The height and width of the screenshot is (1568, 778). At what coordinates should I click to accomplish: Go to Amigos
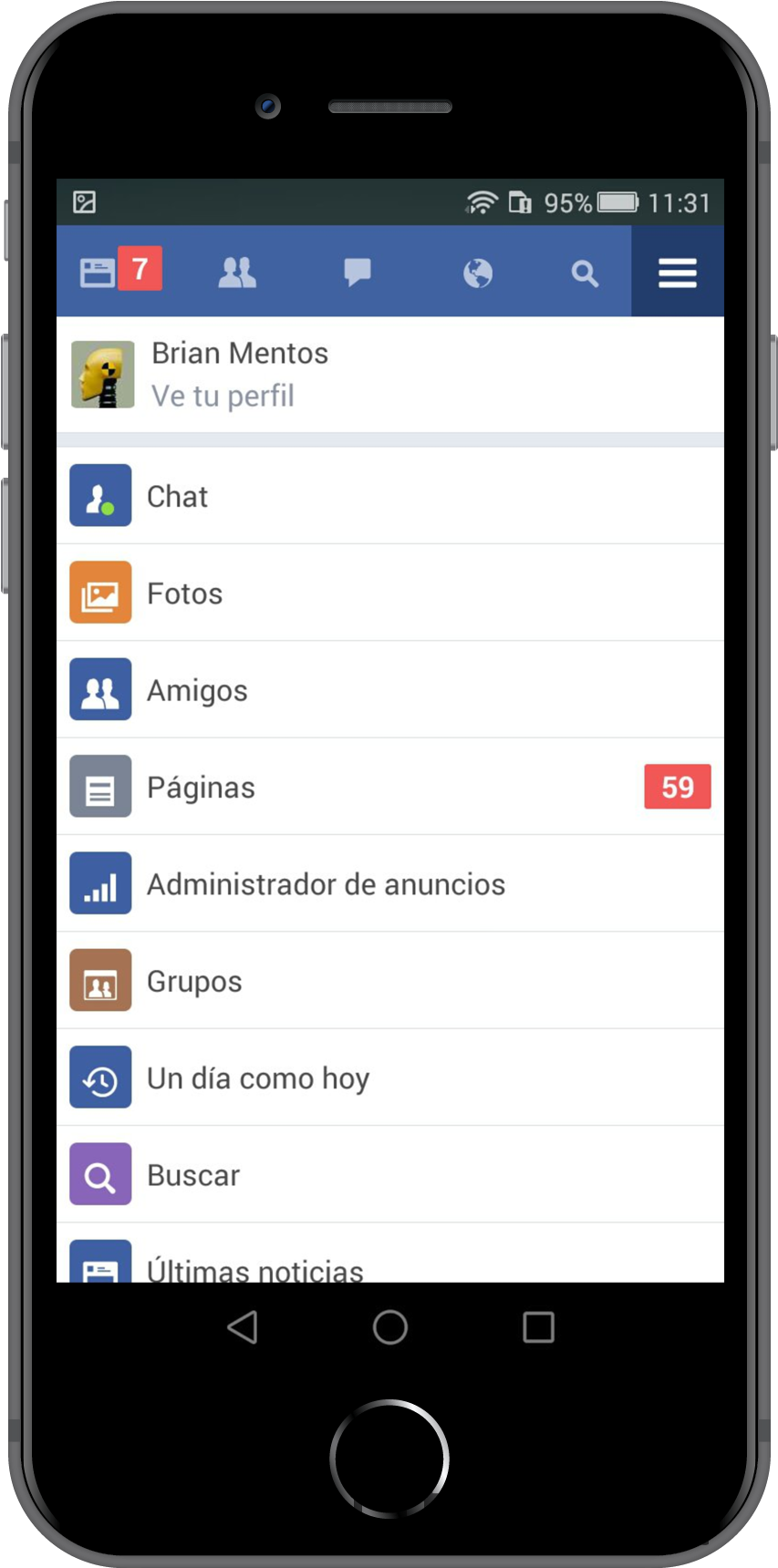click(390, 690)
